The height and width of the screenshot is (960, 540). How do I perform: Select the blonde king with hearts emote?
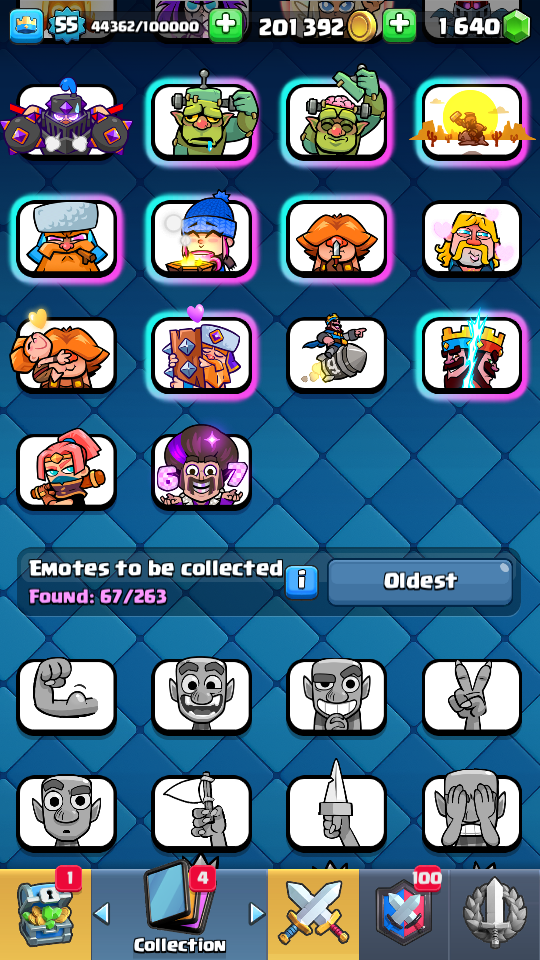click(x=471, y=238)
